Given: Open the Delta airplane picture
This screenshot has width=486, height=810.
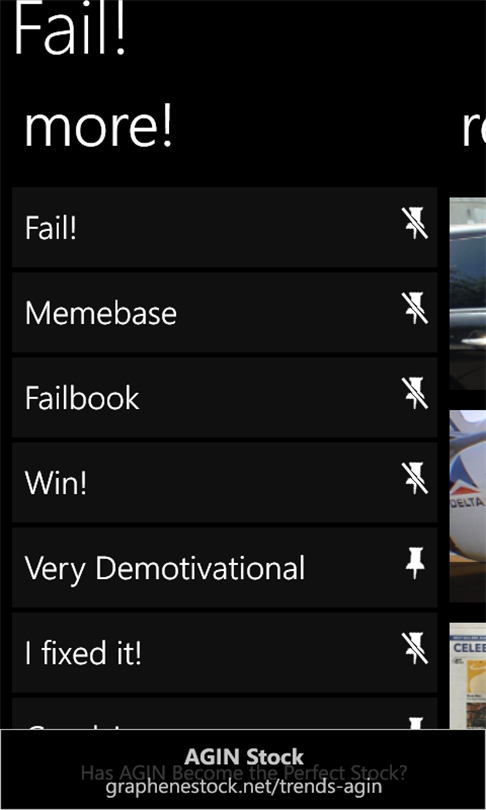Looking at the screenshot, I should 467,506.
